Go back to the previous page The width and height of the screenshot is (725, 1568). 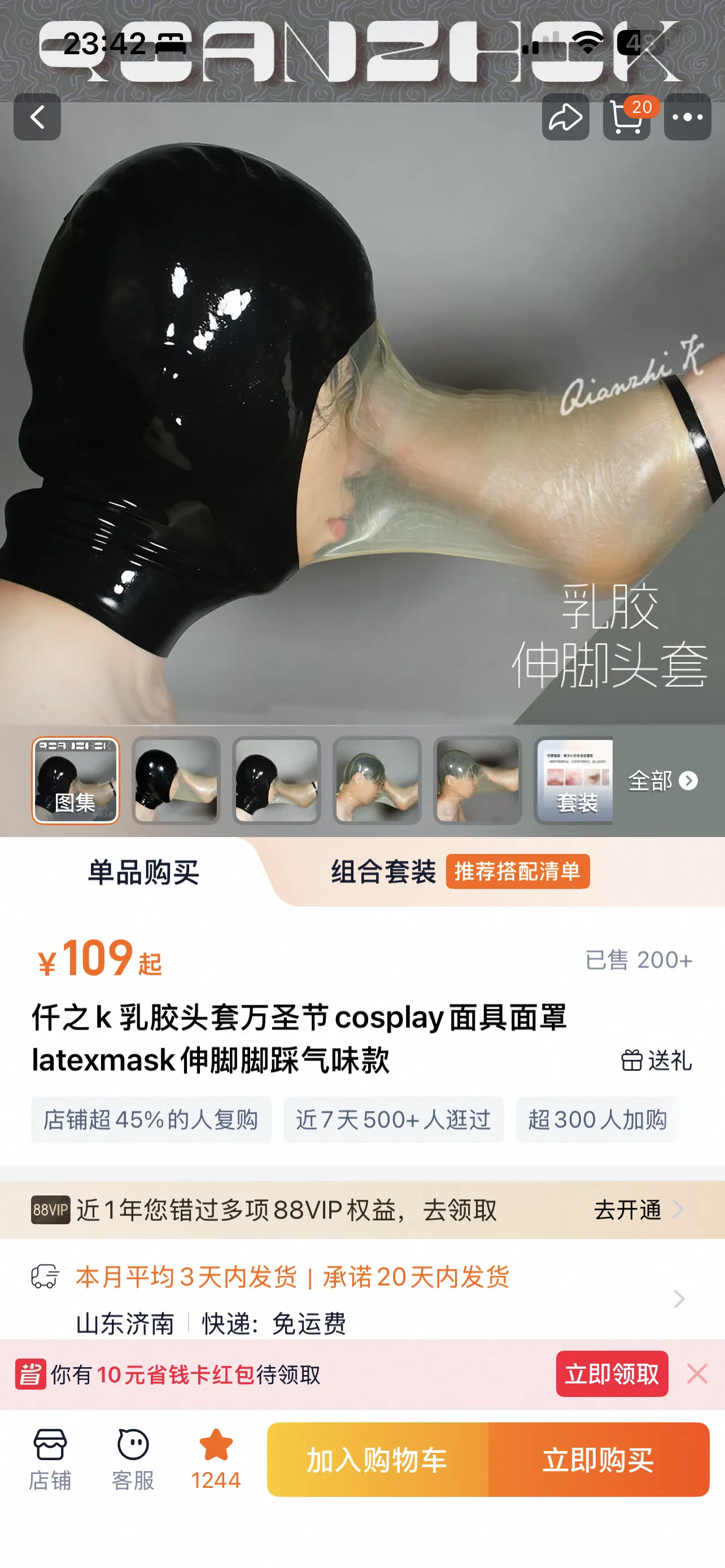(37, 117)
